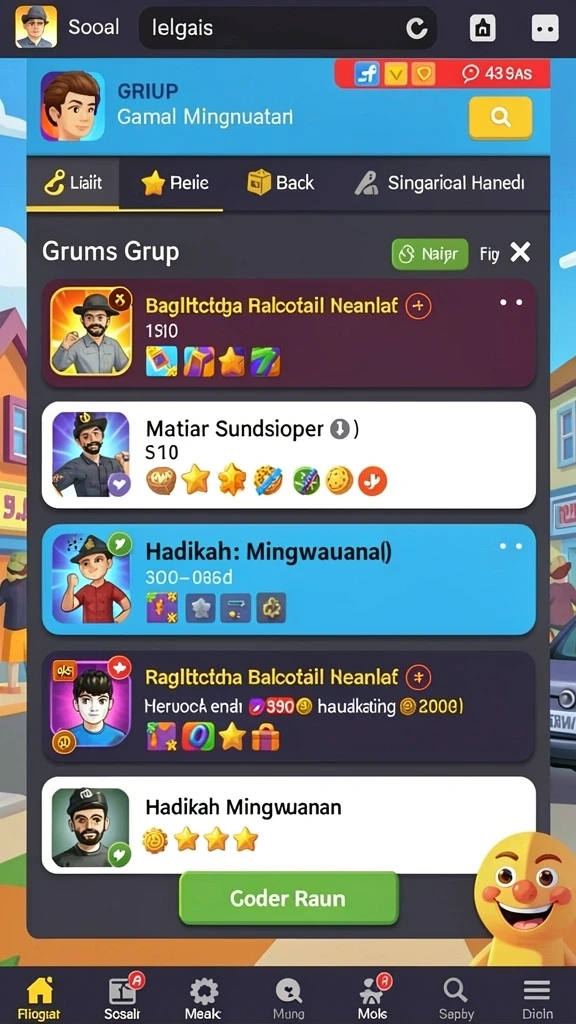
Task: Go to the Fliogiat home tab
Action: pos(39,998)
